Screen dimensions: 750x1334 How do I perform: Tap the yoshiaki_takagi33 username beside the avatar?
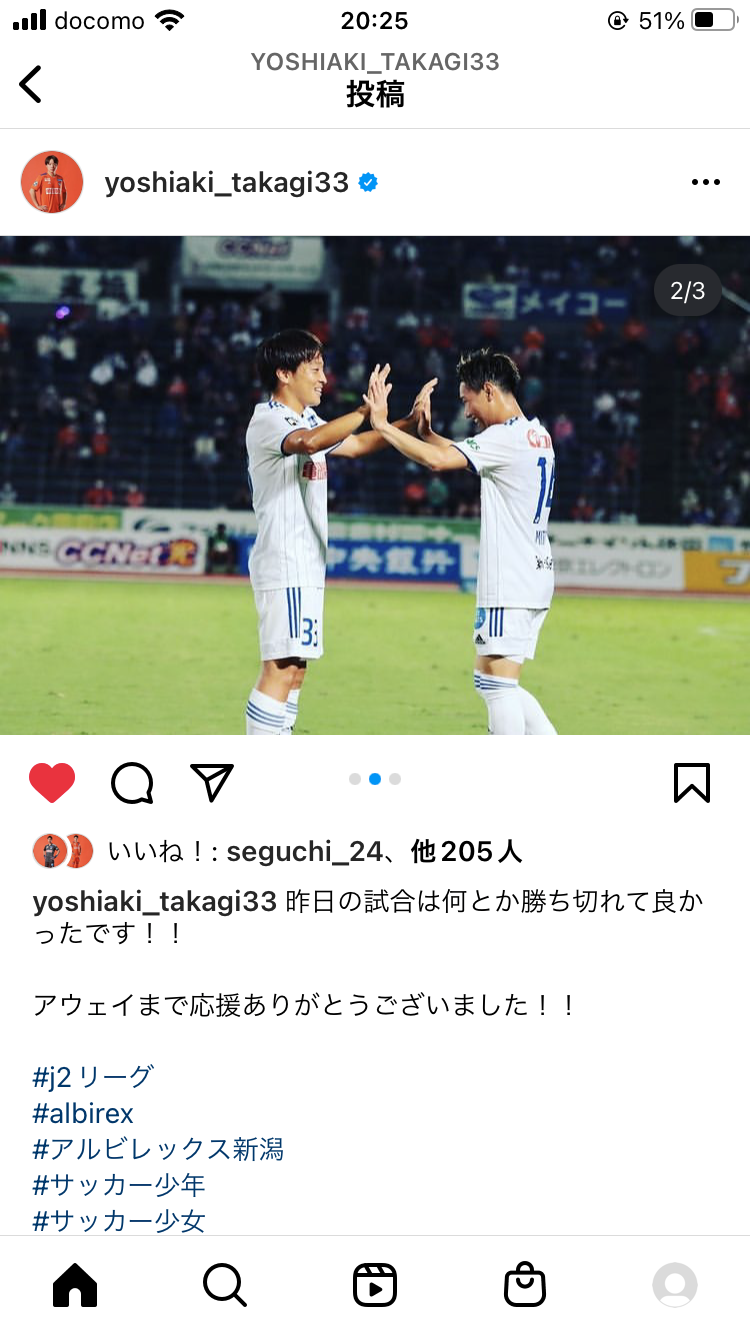[227, 183]
